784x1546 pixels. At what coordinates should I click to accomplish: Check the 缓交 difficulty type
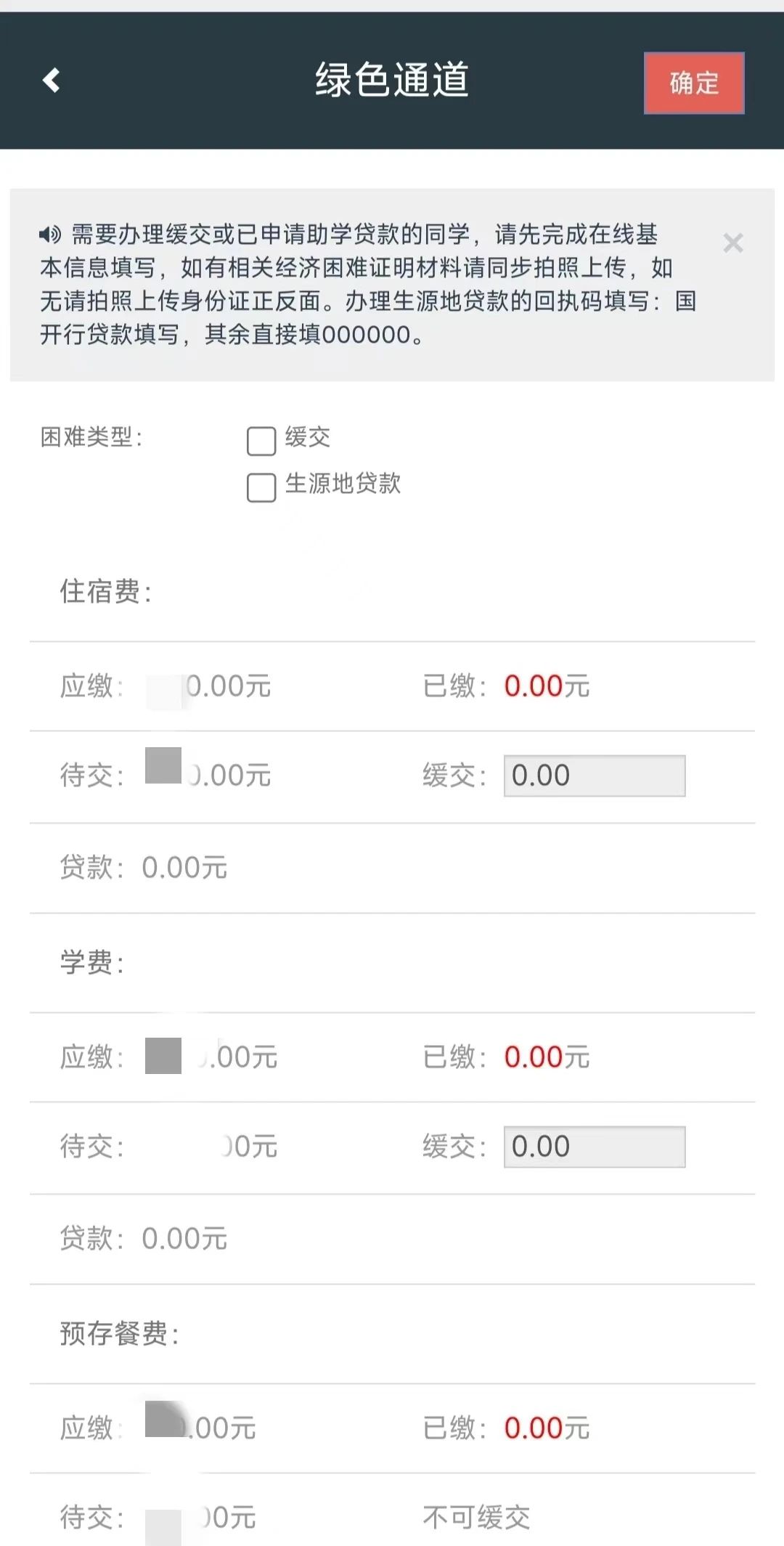261,441
